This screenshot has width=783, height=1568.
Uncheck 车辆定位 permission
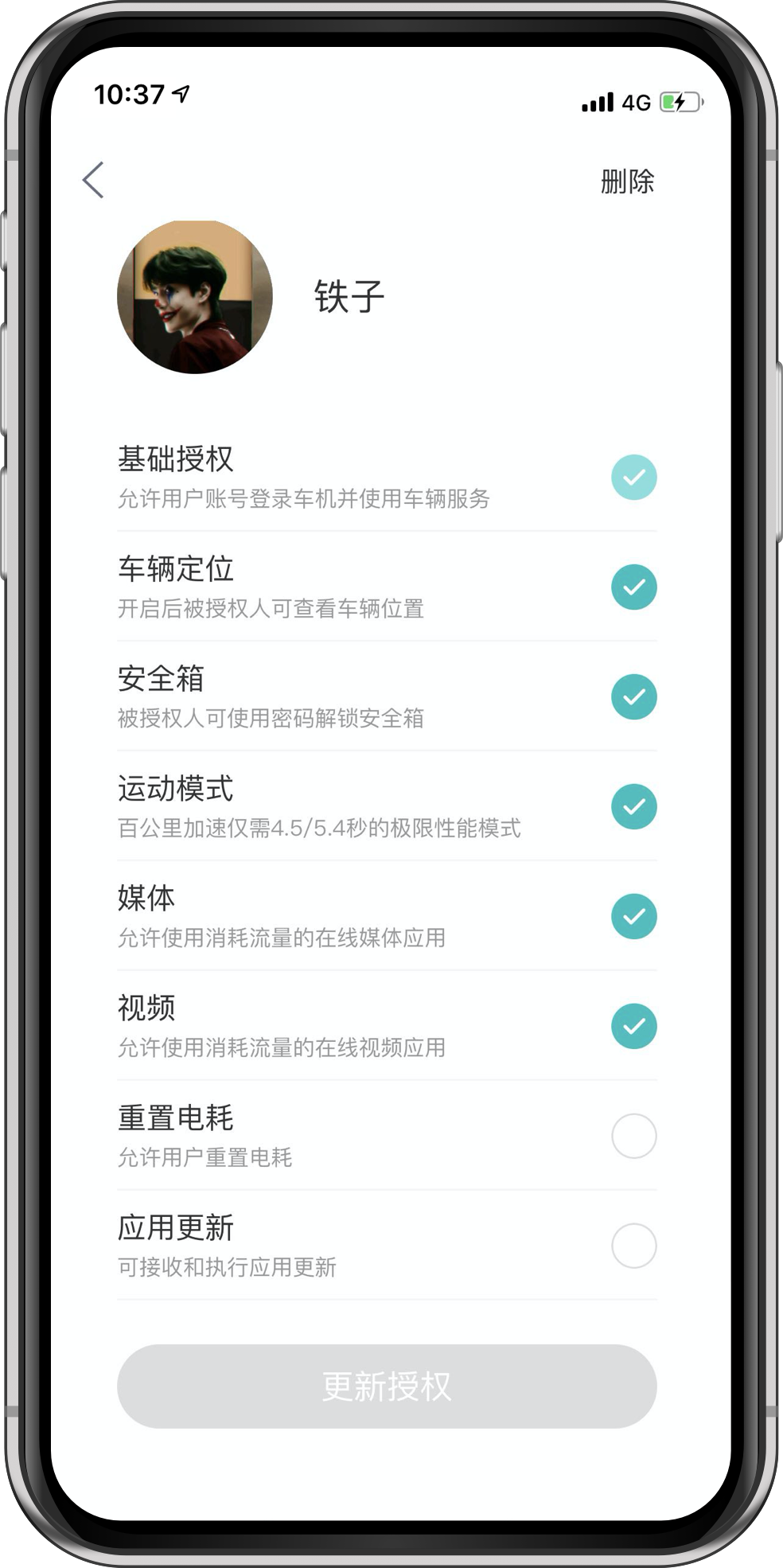(634, 587)
